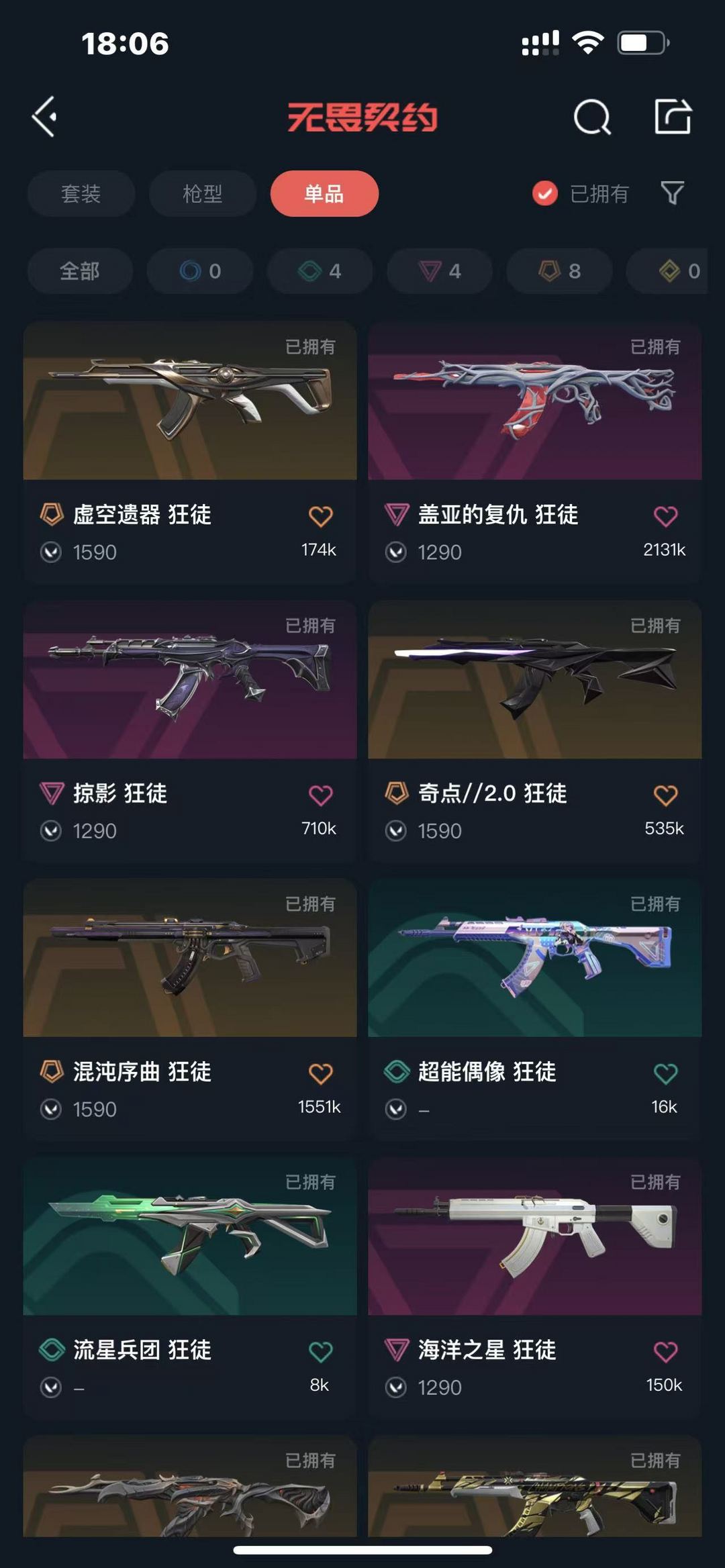Image resolution: width=725 pixels, height=1568 pixels.
Task: Filter by the orange chip showing 8
Action: [x=559, y=271]
